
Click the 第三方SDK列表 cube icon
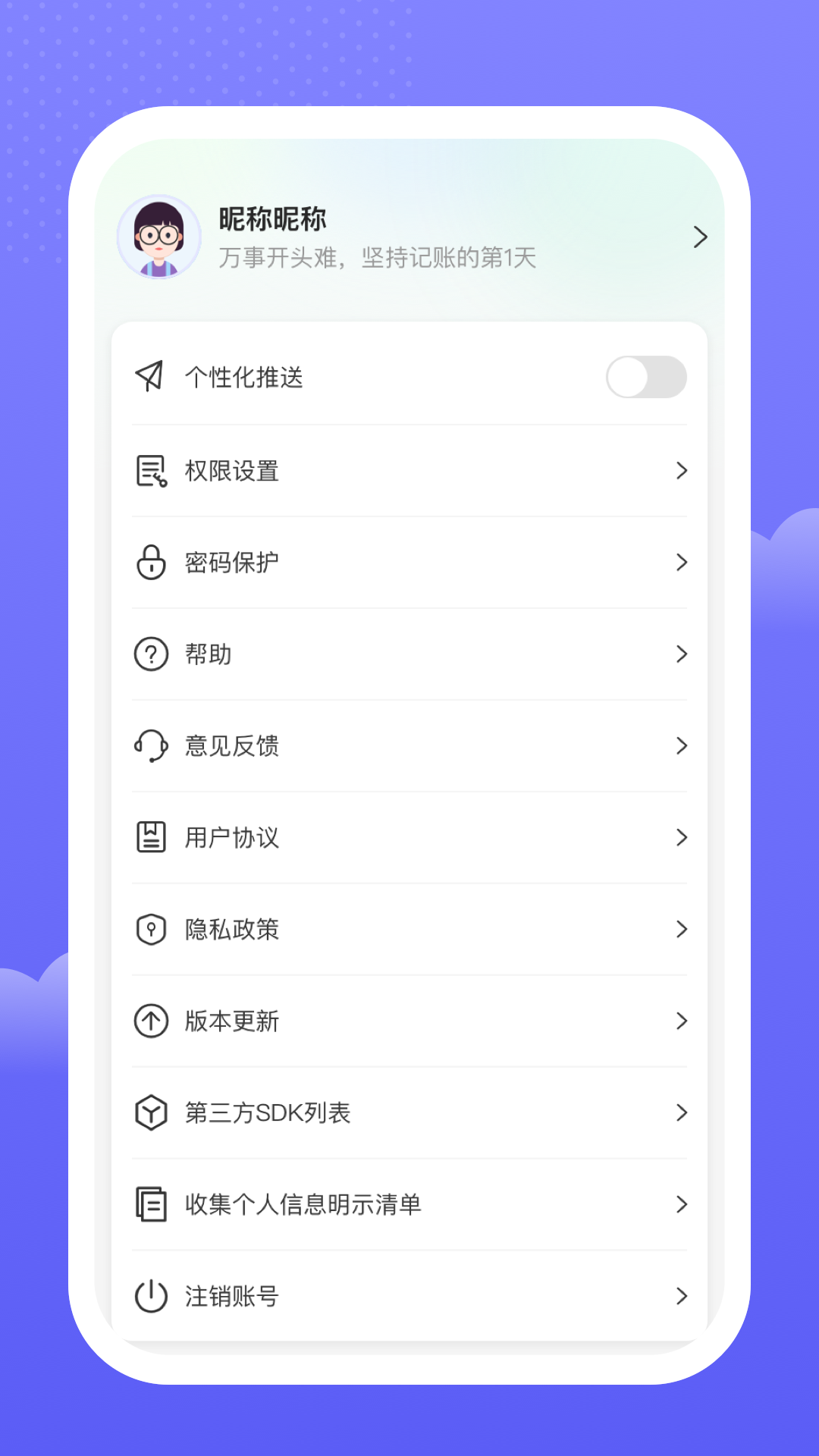click(x=150, y=1113)
